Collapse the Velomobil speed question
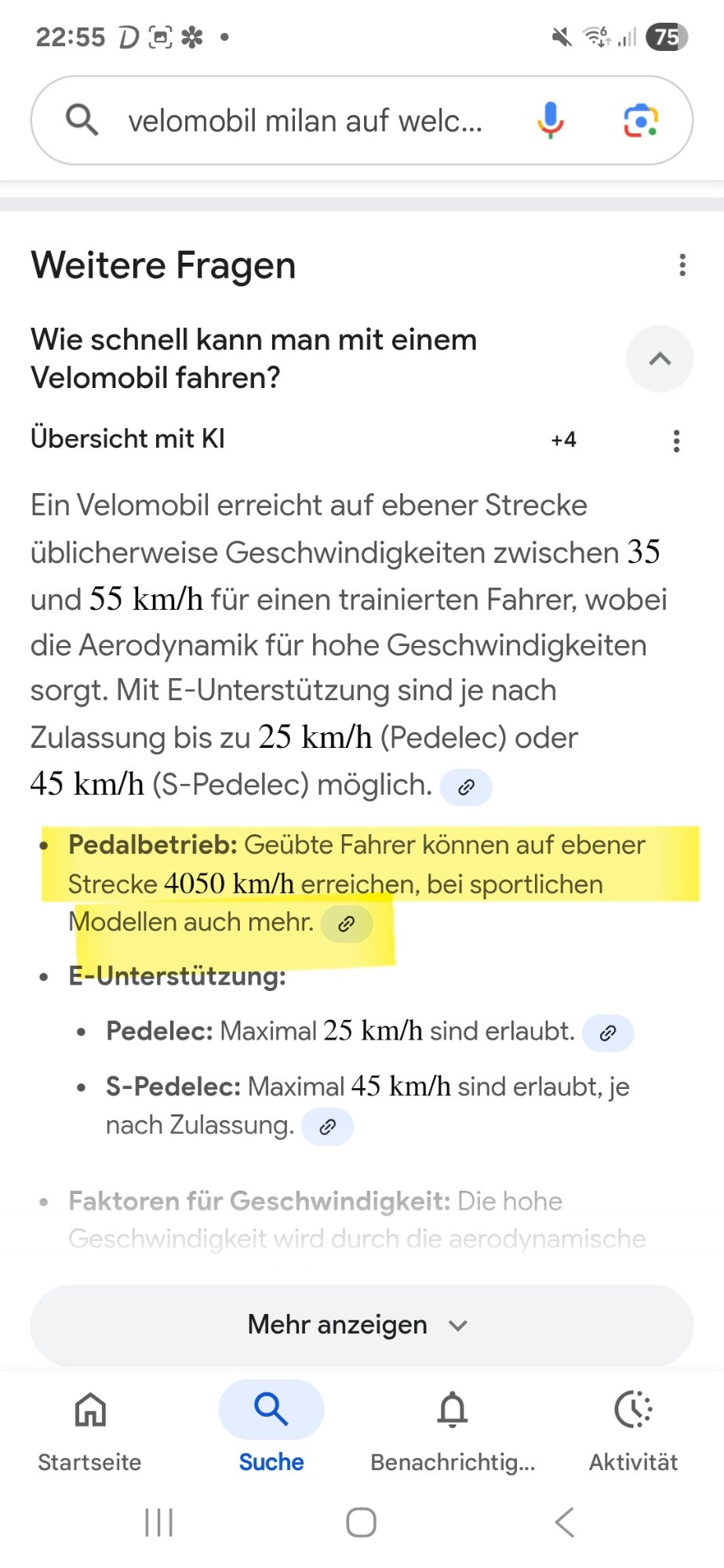Viewport: 724px width, 1568px height. (x=660, y=359)
